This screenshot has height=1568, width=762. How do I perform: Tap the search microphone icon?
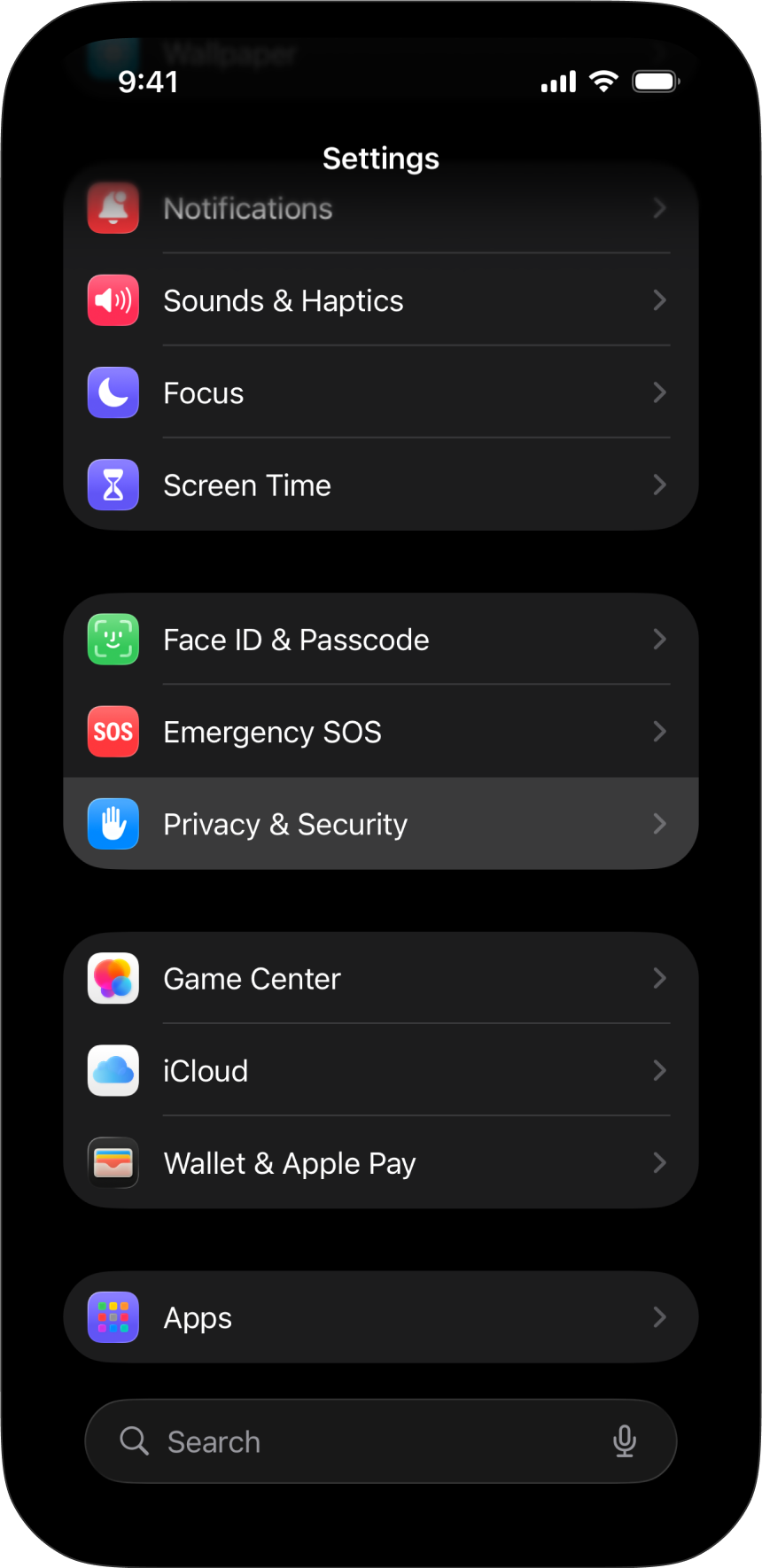click(625, 1441)
